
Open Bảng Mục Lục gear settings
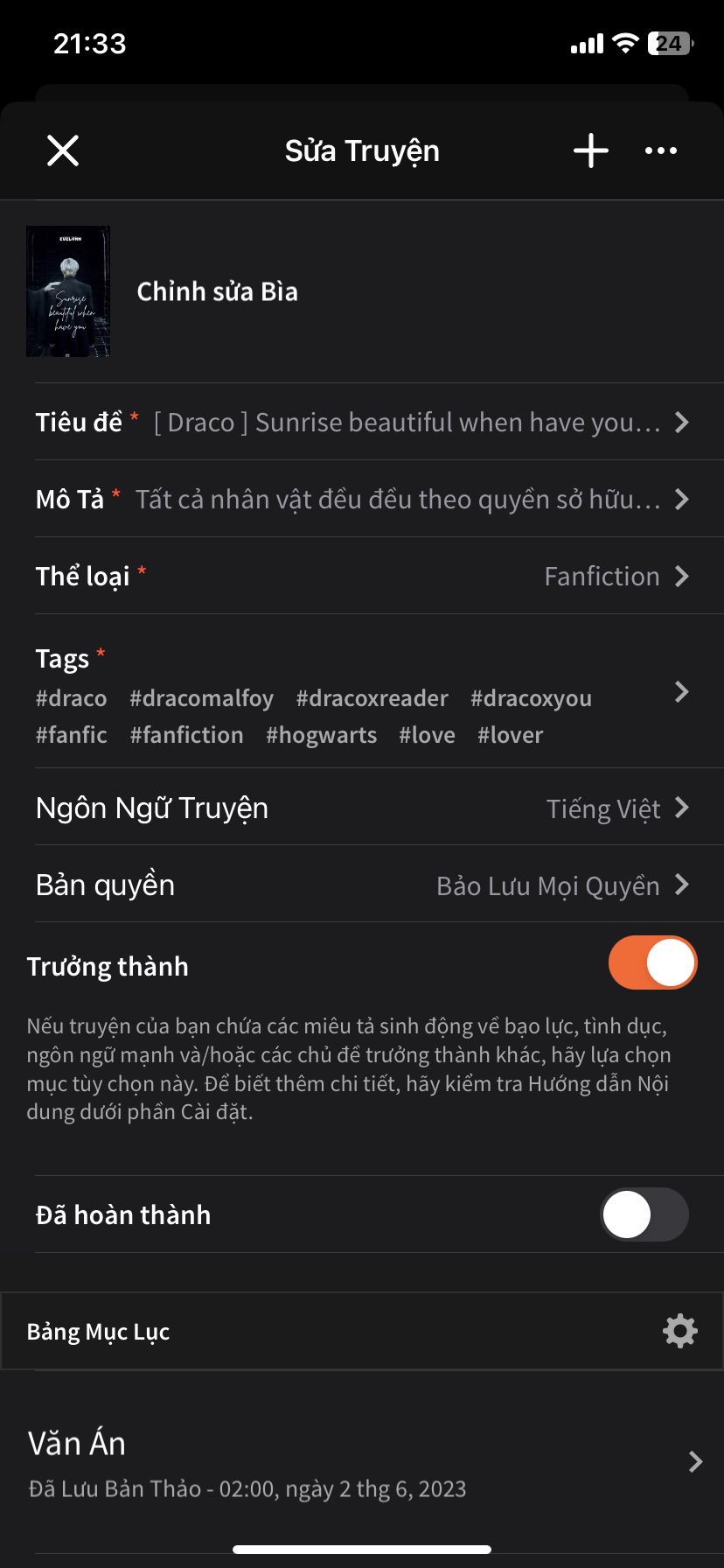679,1331
